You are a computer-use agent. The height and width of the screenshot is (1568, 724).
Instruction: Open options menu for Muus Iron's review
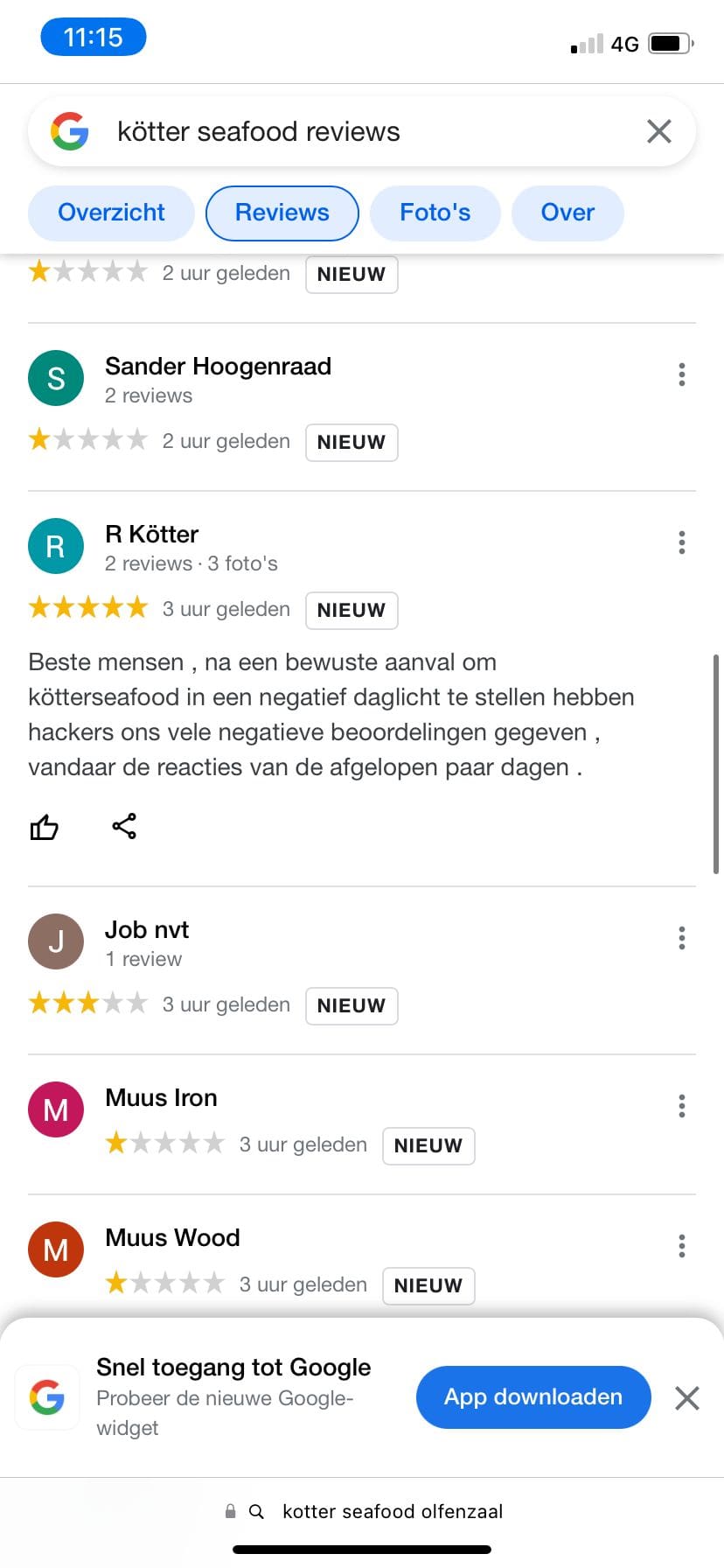pyautogui.click(x=681, y=1106)
